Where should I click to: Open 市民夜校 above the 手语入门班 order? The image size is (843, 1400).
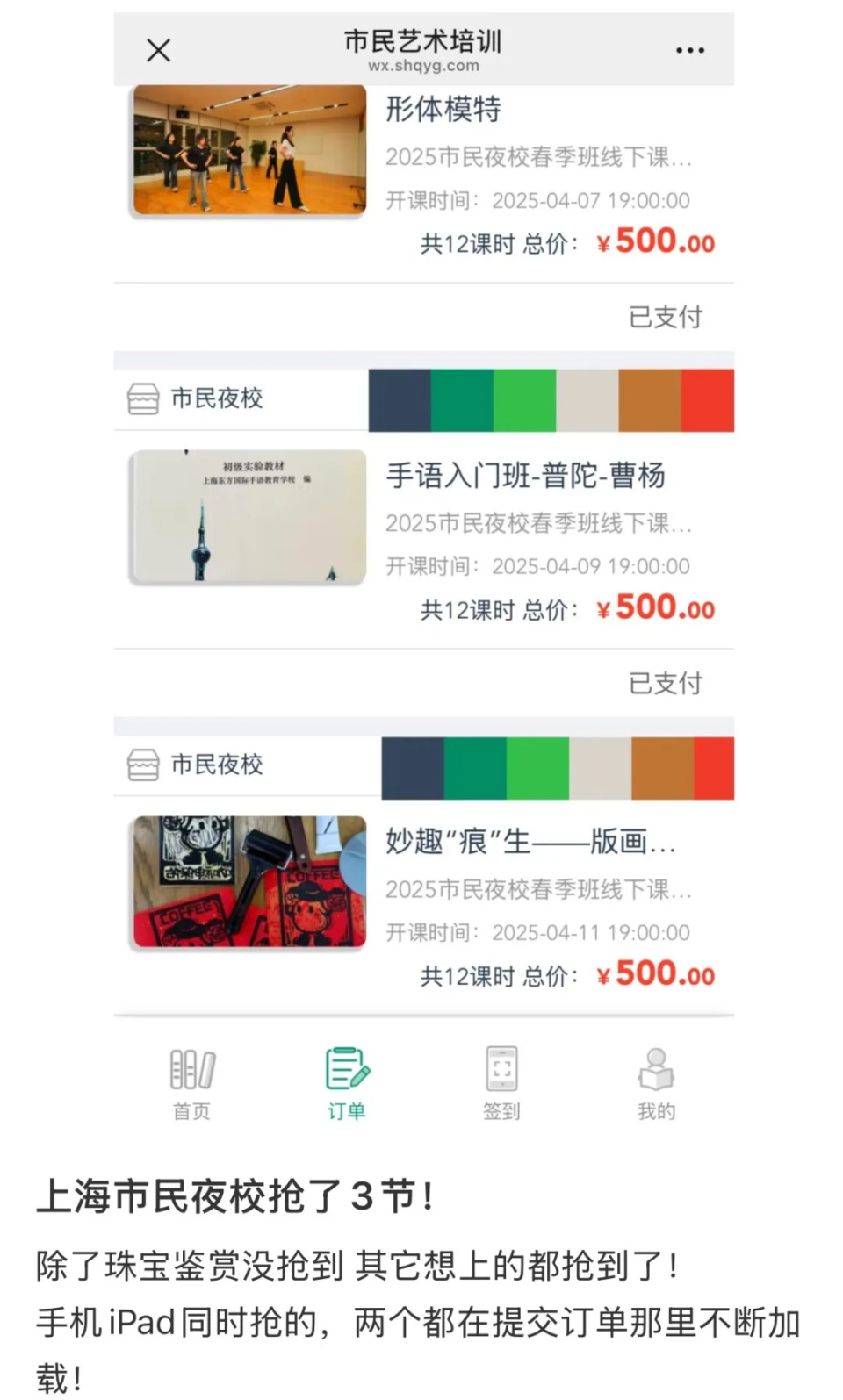click(x=216, y=398)
